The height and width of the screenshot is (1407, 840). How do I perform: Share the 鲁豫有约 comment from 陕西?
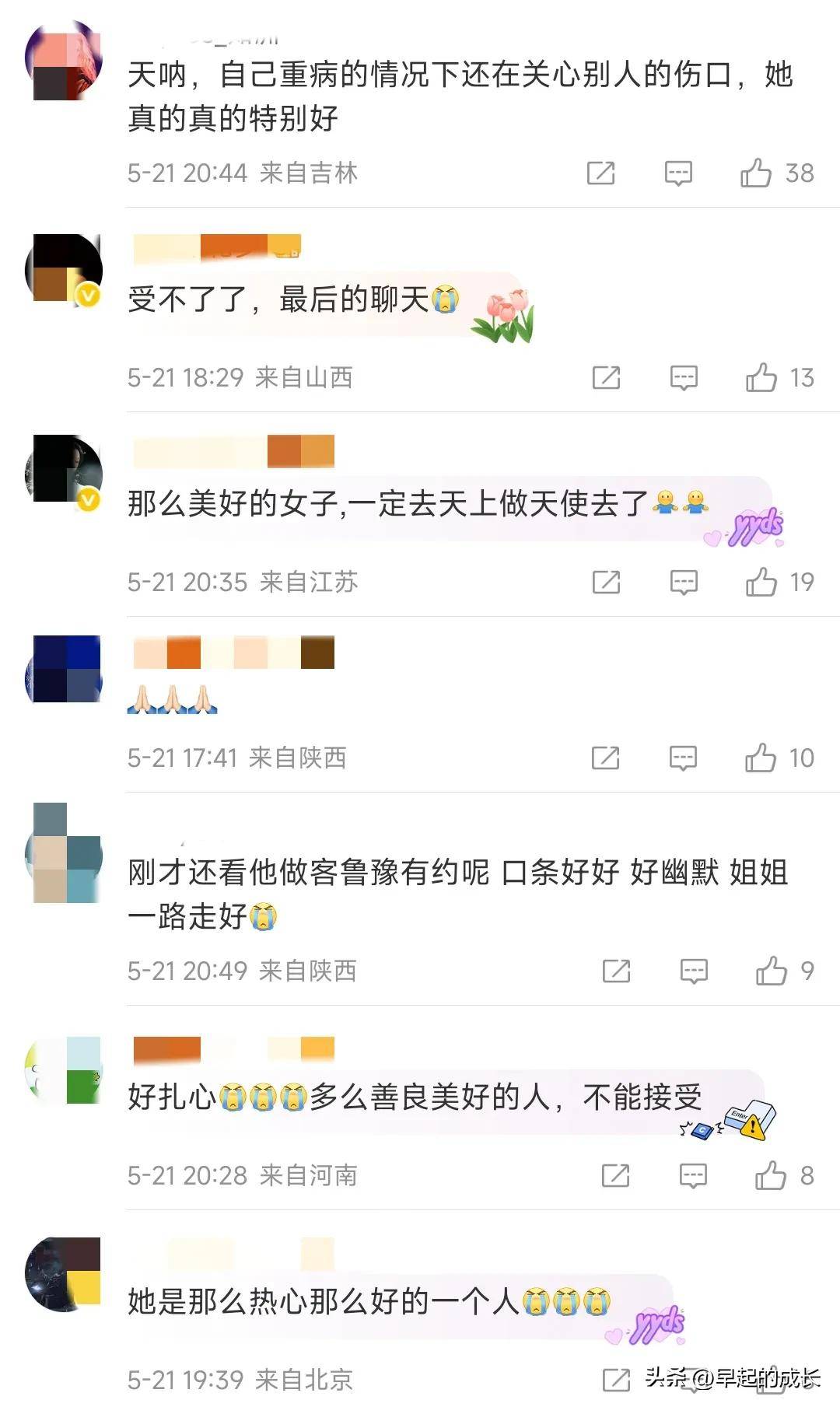pyautogui.click(x=616, y=971)
